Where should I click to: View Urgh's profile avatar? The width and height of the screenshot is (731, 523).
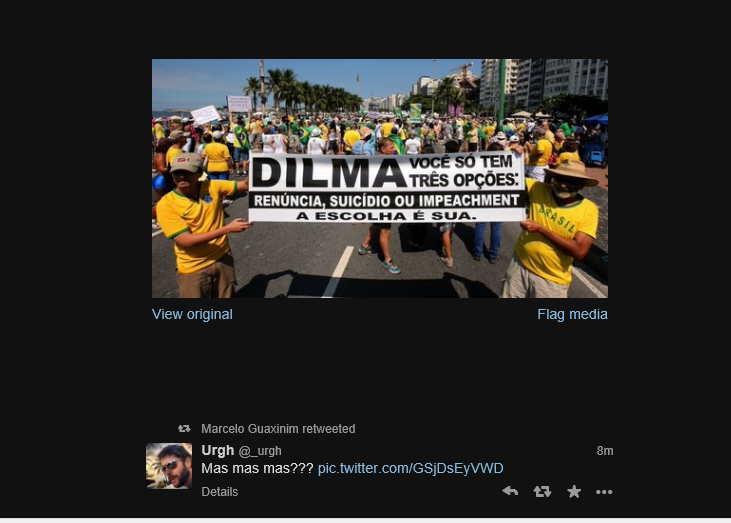click(x=169, y=466)
